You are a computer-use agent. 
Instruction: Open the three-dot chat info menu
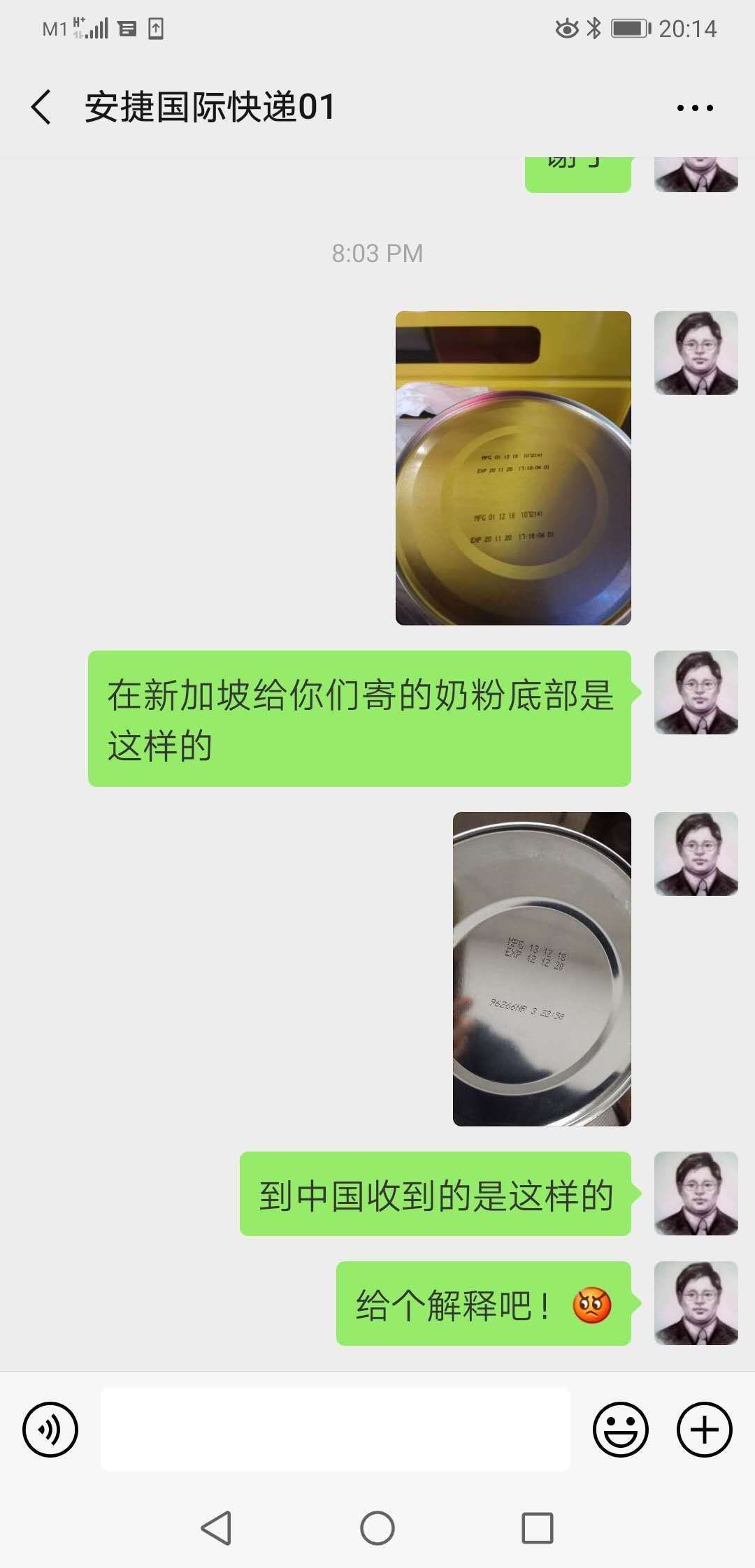point(695,108)
